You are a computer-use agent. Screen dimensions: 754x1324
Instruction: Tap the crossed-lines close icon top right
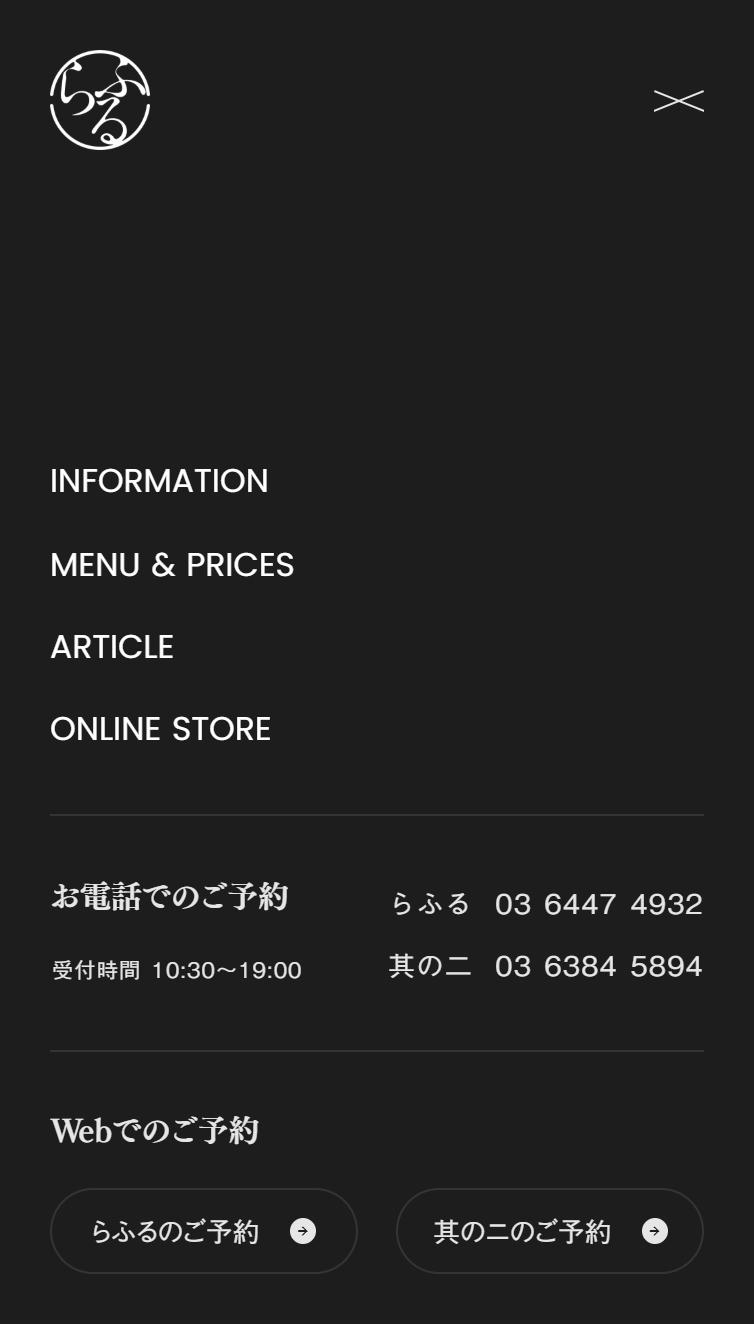click(679, 101)
